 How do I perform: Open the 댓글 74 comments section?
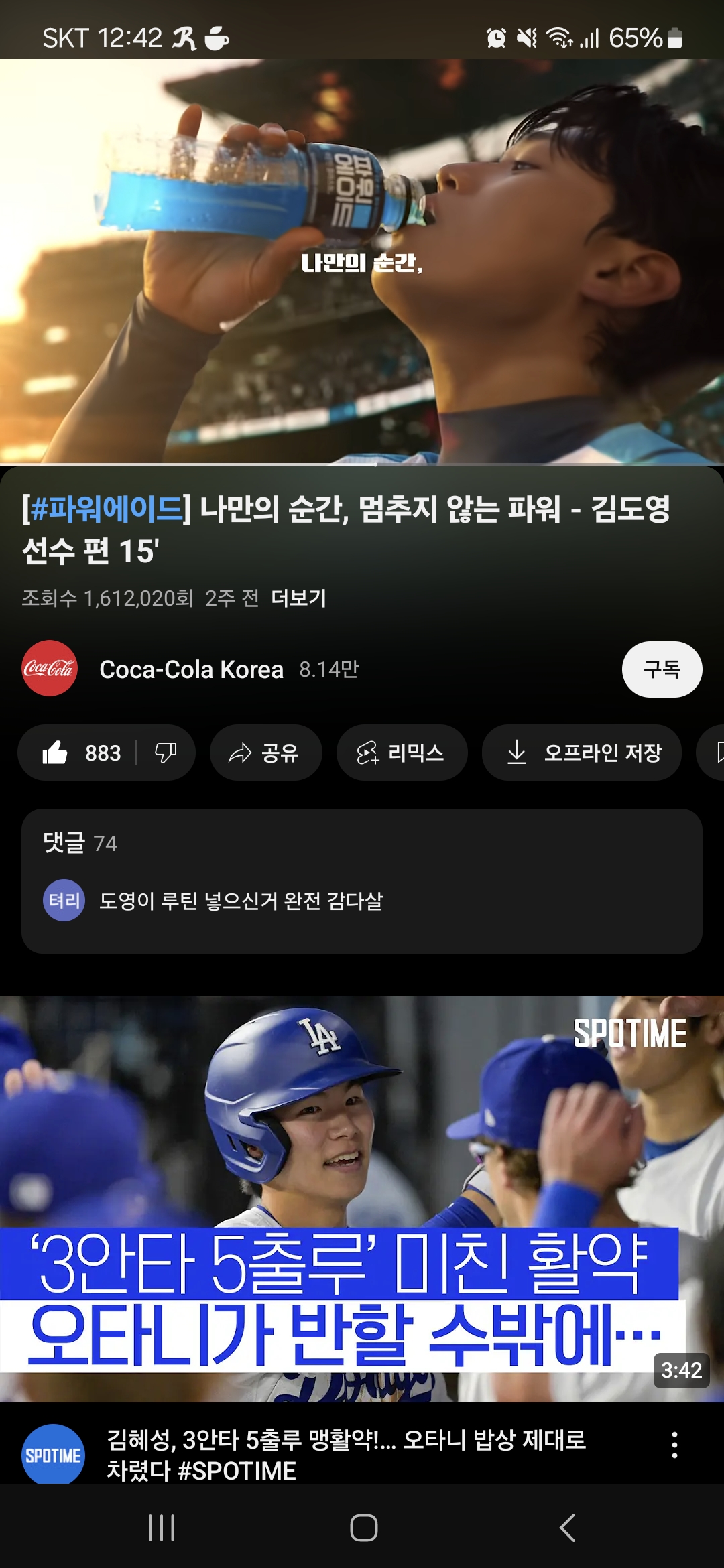tap(362, 879)
